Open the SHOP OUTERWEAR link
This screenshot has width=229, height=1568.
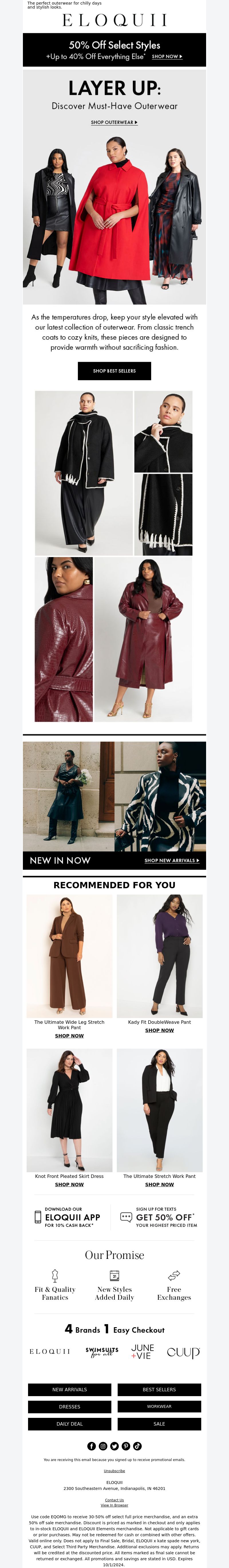pyautogui.click(x=114, y=122)
